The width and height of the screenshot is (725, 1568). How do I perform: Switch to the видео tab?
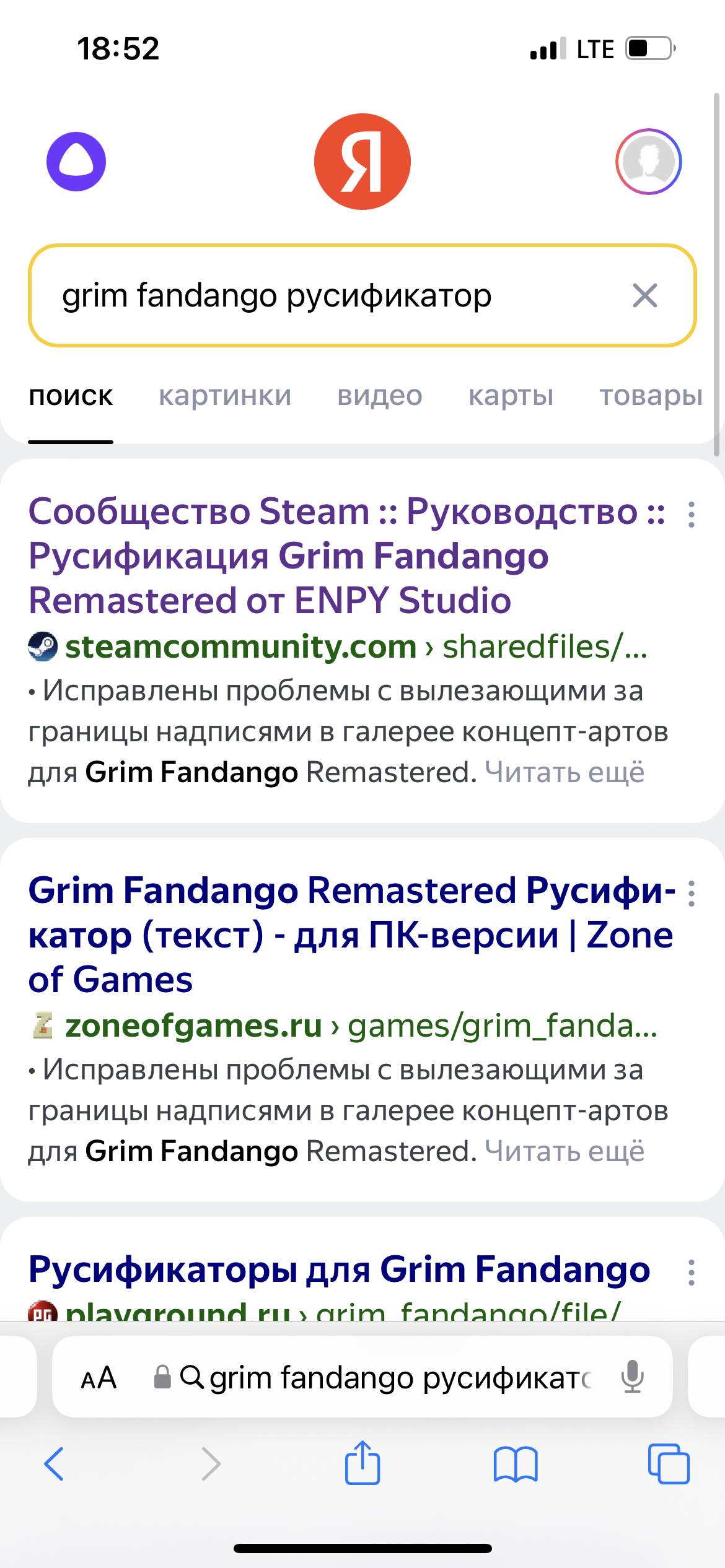click(x=380, y=396)
